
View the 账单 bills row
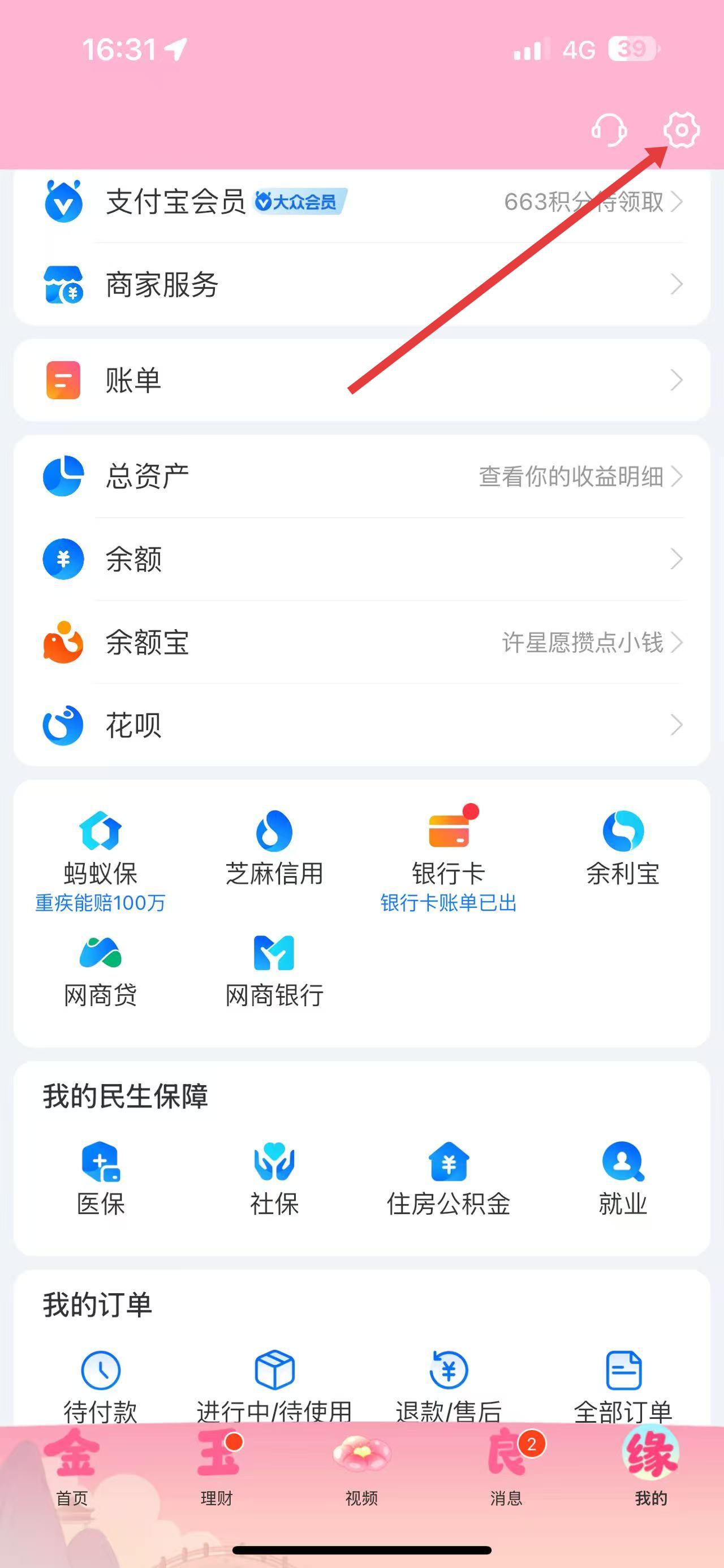coord(361,380)
